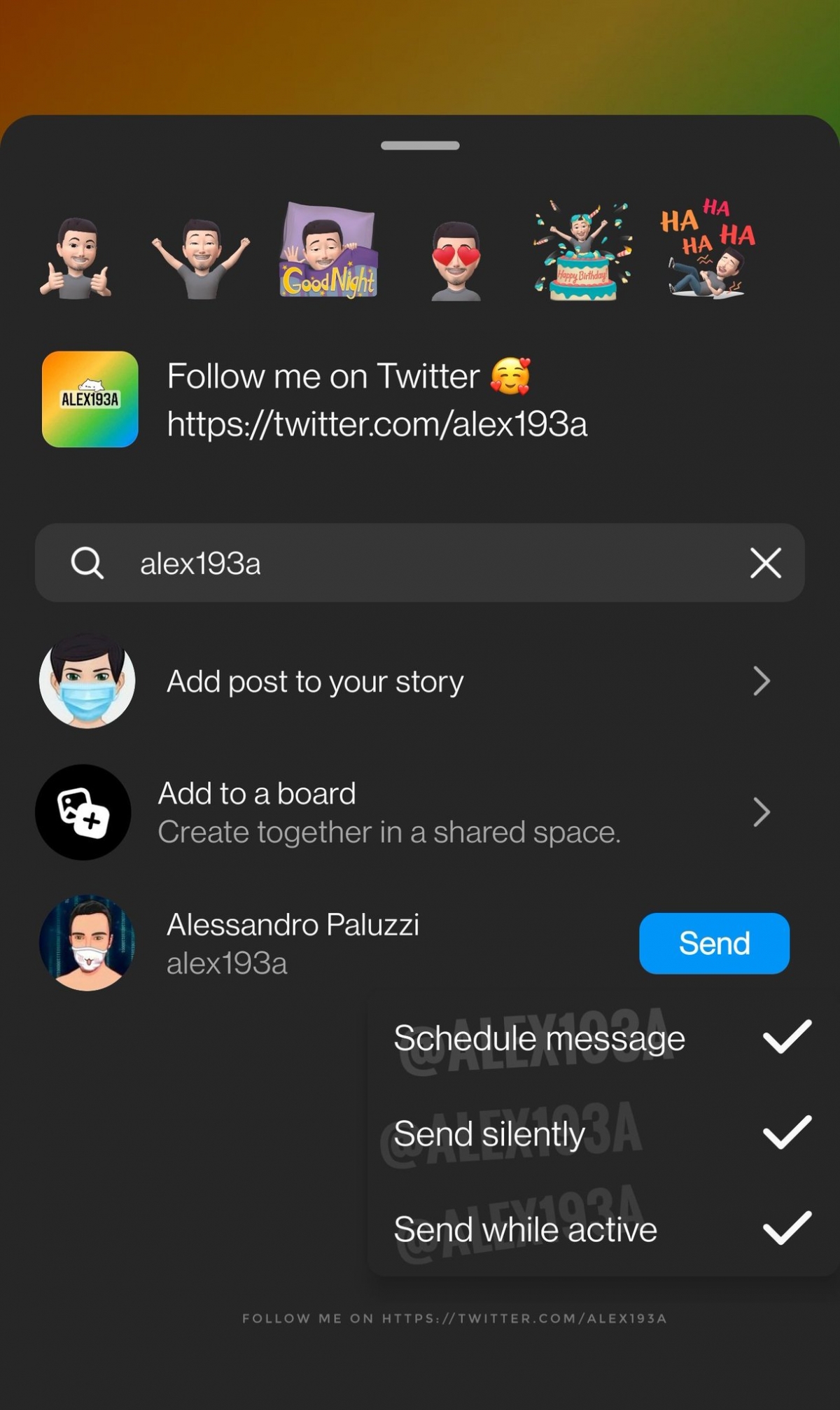Image resolution: width=840 pixels, height=1410 pixels.
Task: Pick the Happy Birthday cake sticker
Action: [582, 252]
